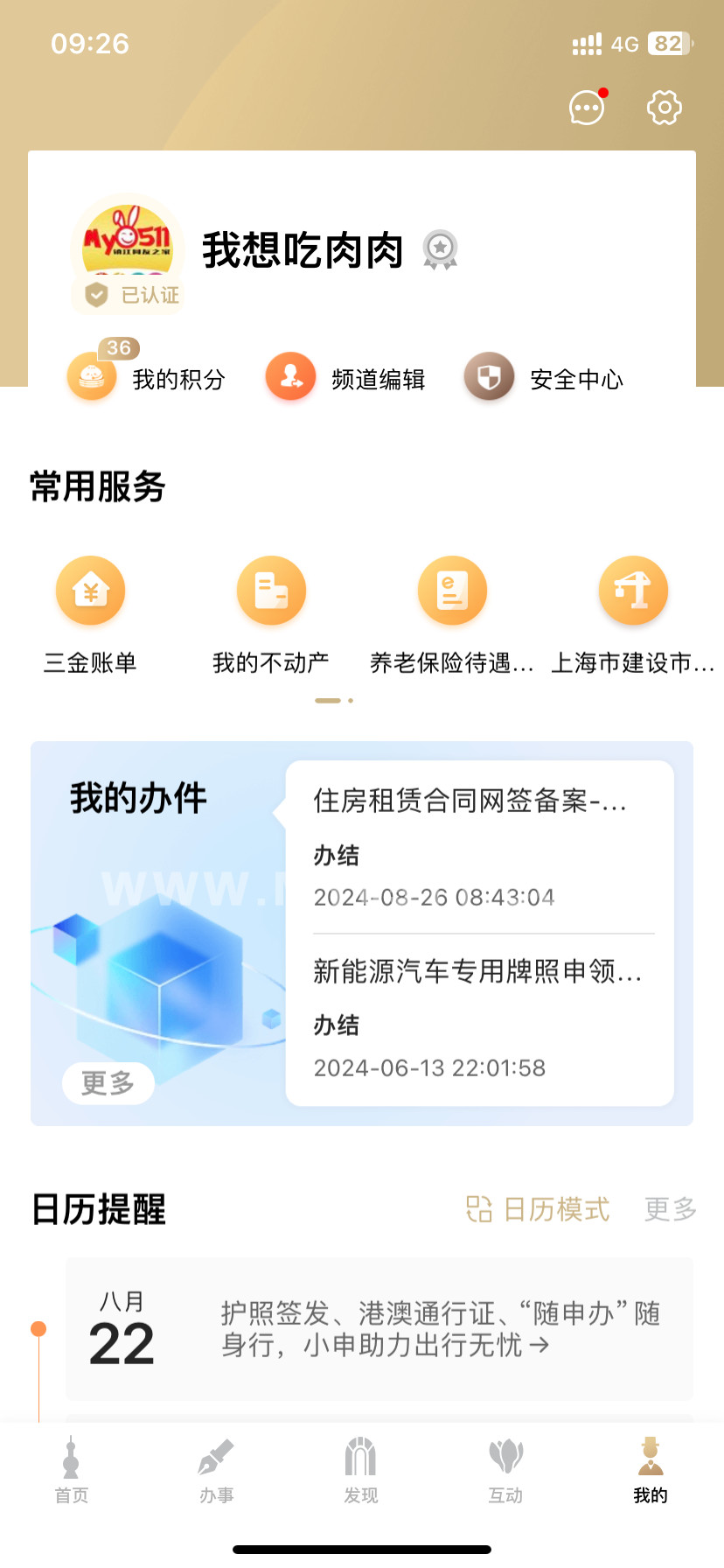
Task: Open the 我的不动产 service
Action: [271, 614]
